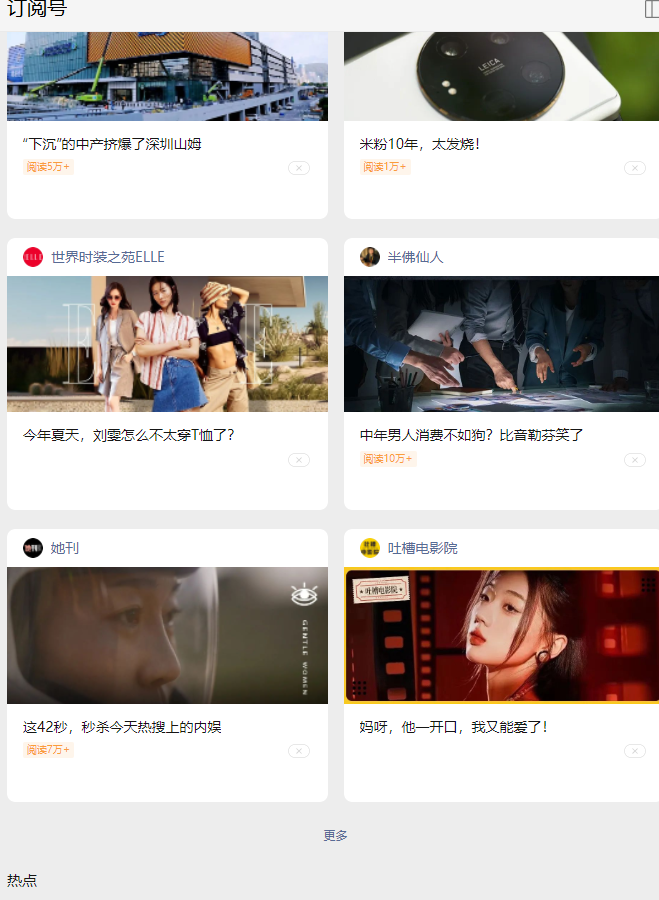Viewport: 659px width, 900px height.
Task: Load more with 更多
Action: click(335, 835)
